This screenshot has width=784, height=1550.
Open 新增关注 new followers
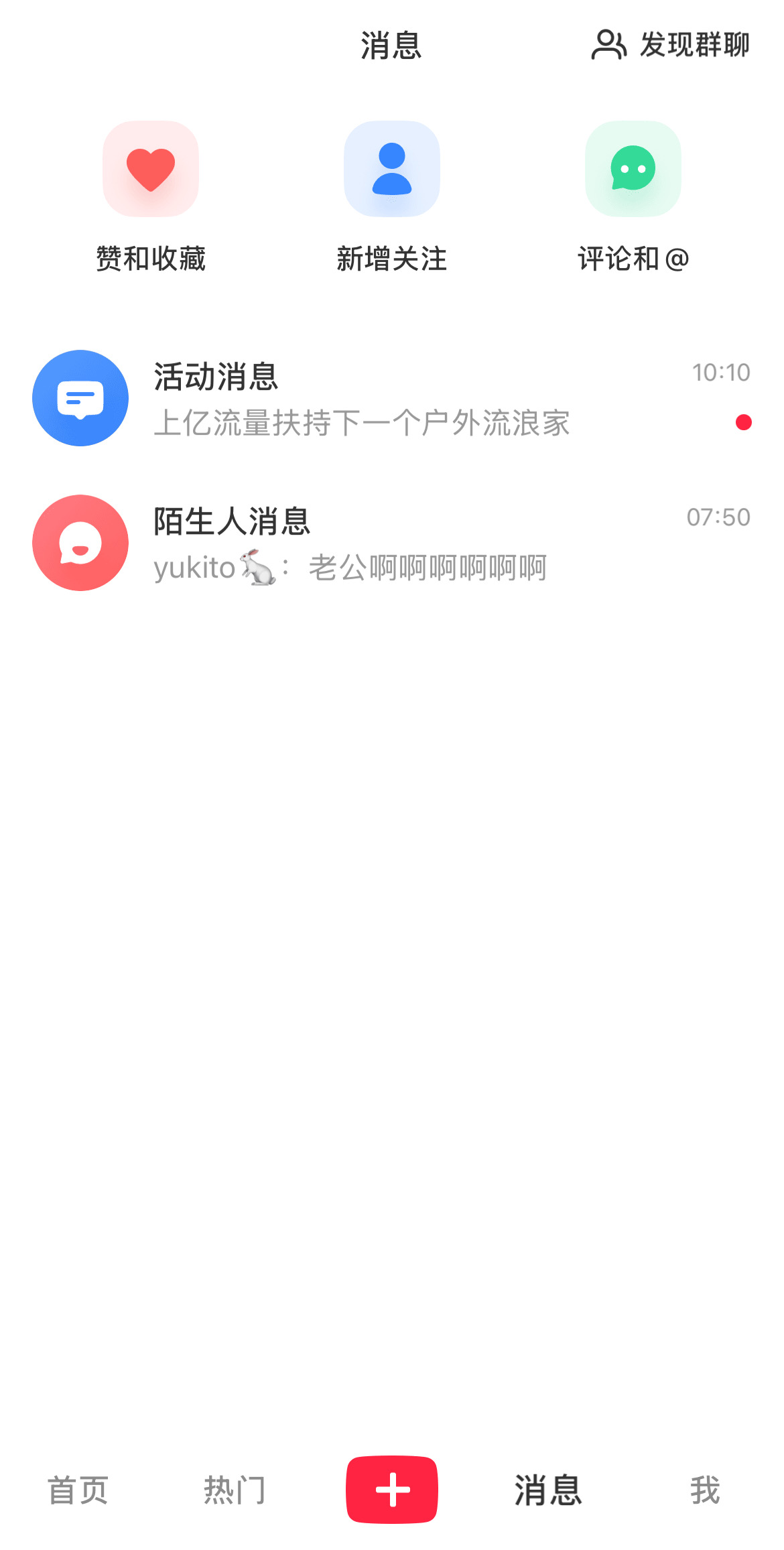click(392, 198)
